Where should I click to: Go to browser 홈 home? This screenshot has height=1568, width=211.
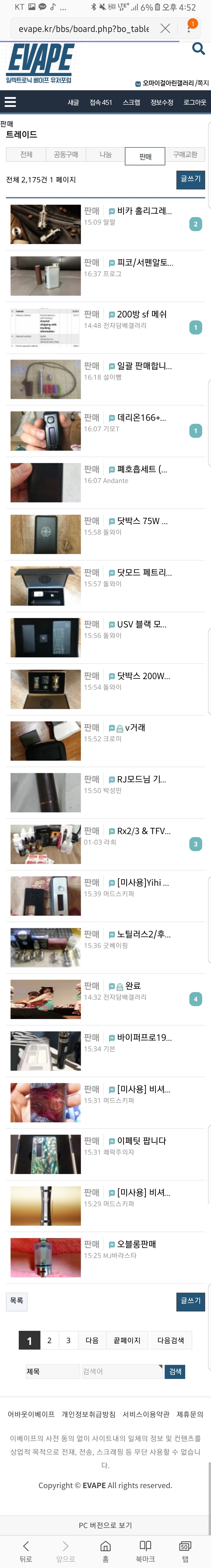pos(105,1551)
